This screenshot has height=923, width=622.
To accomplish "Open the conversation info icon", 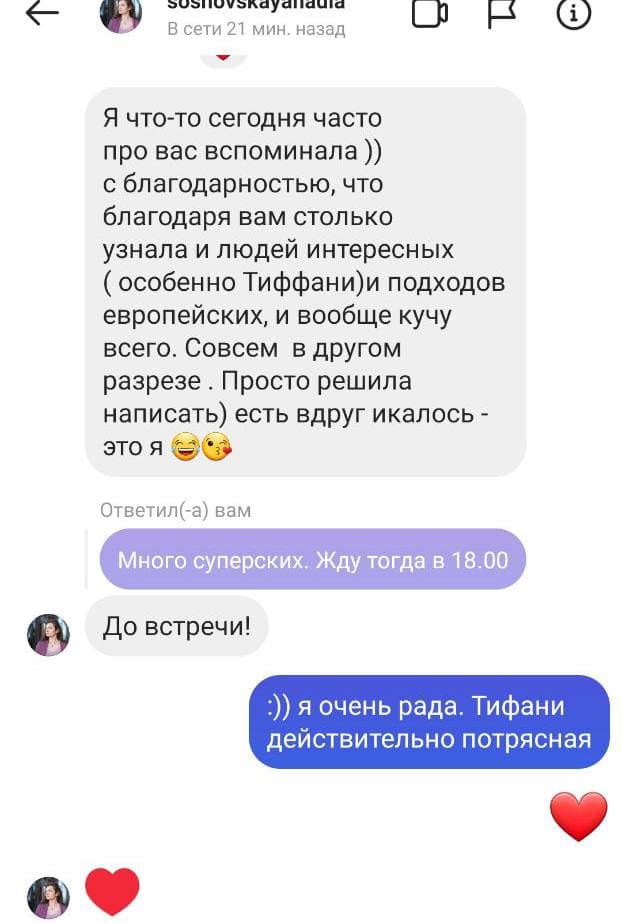I will click(574, 12).
